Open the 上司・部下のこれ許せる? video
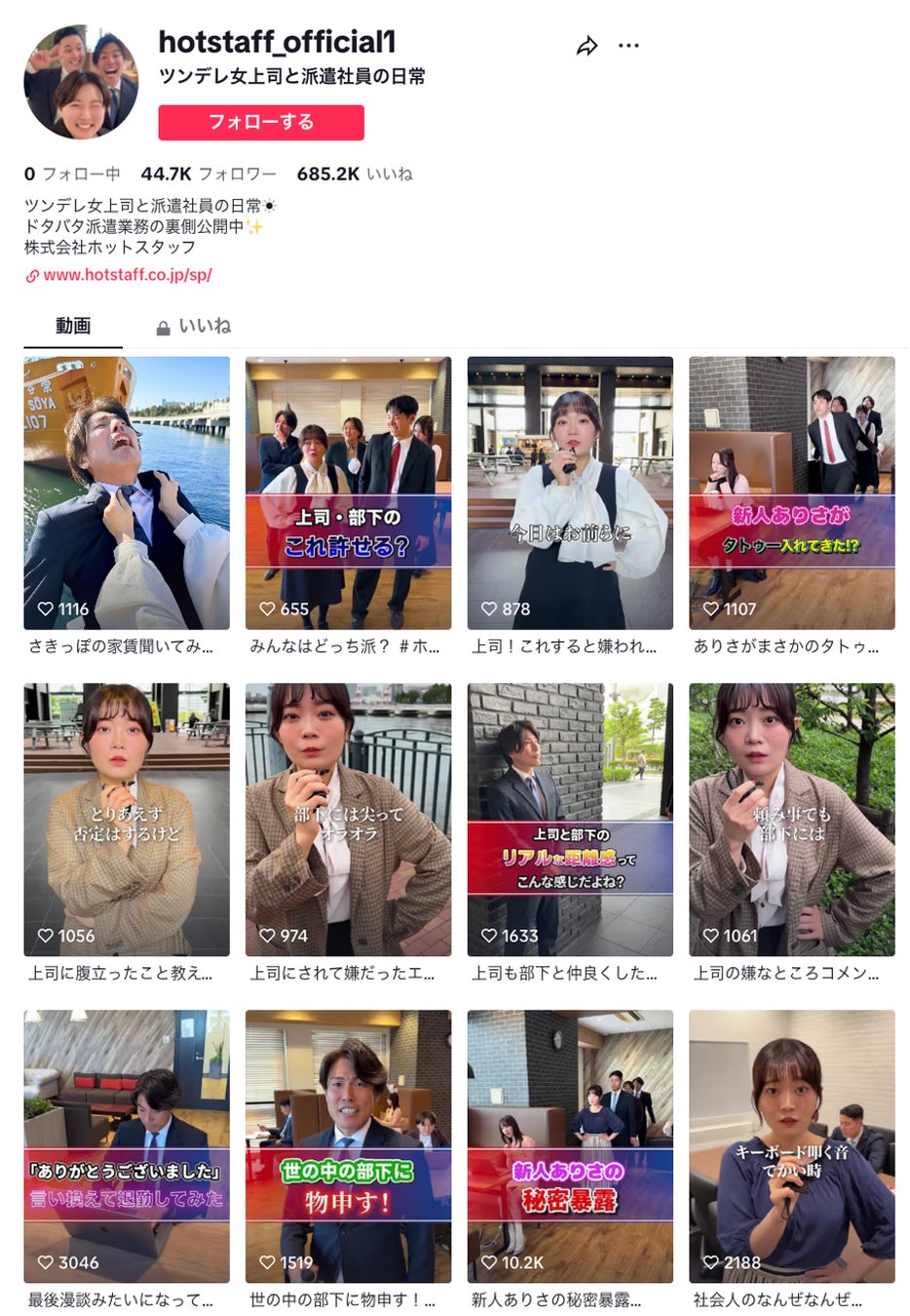 (348, 492)
